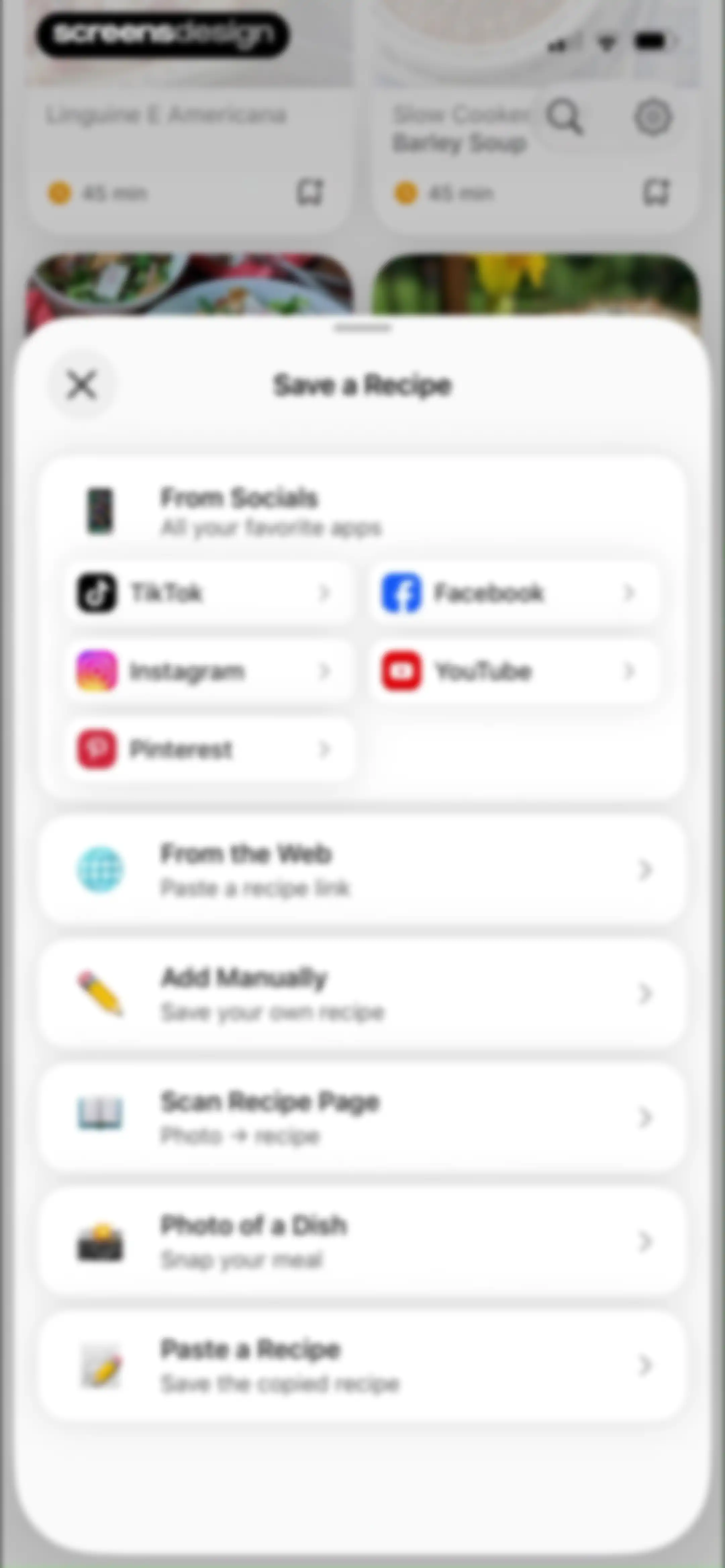This screenshot has width=725, height=1568.
Task: Open the search magnifier icon
Action: pyautogui.click(x=565, y=116)
